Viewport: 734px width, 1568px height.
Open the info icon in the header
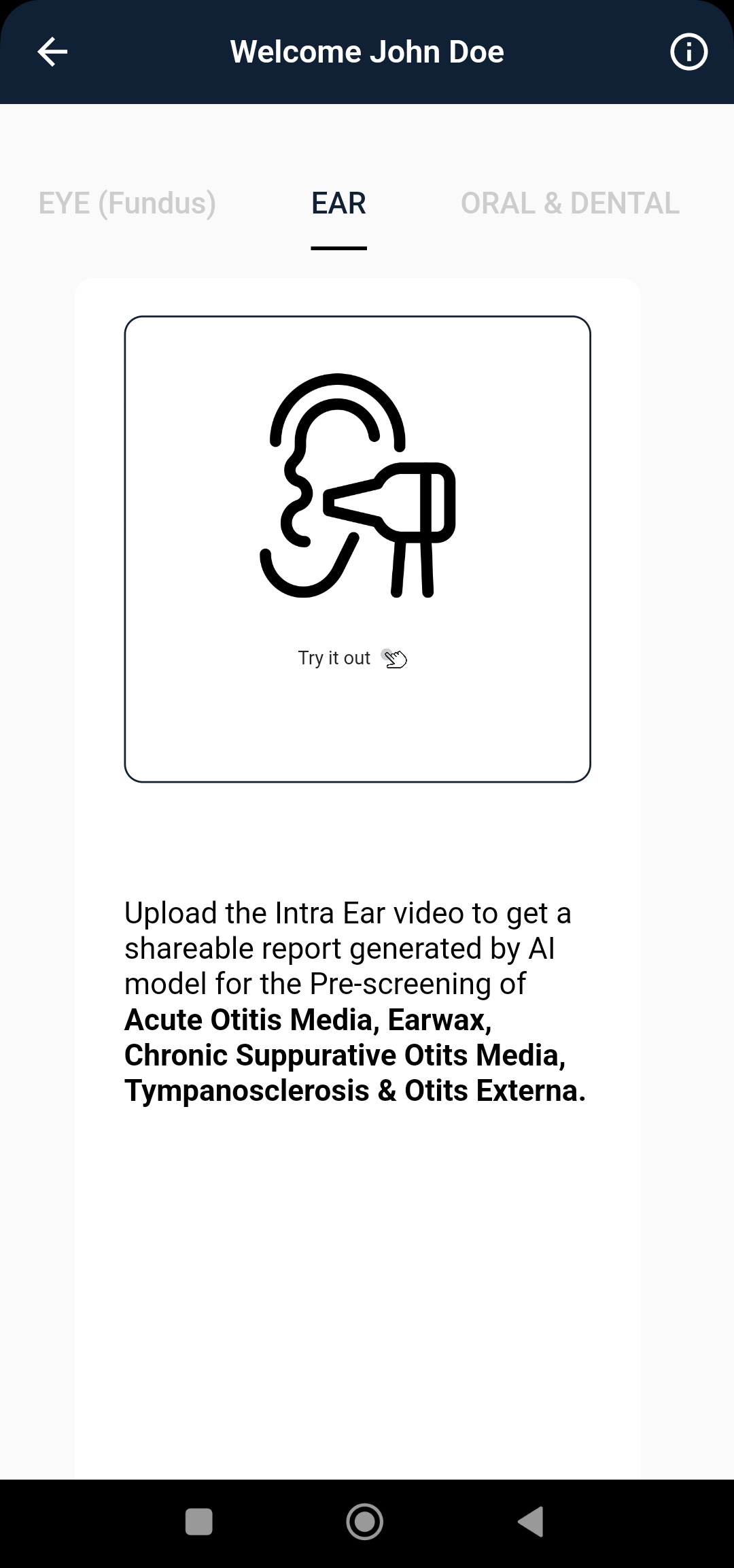coord(688,52)
